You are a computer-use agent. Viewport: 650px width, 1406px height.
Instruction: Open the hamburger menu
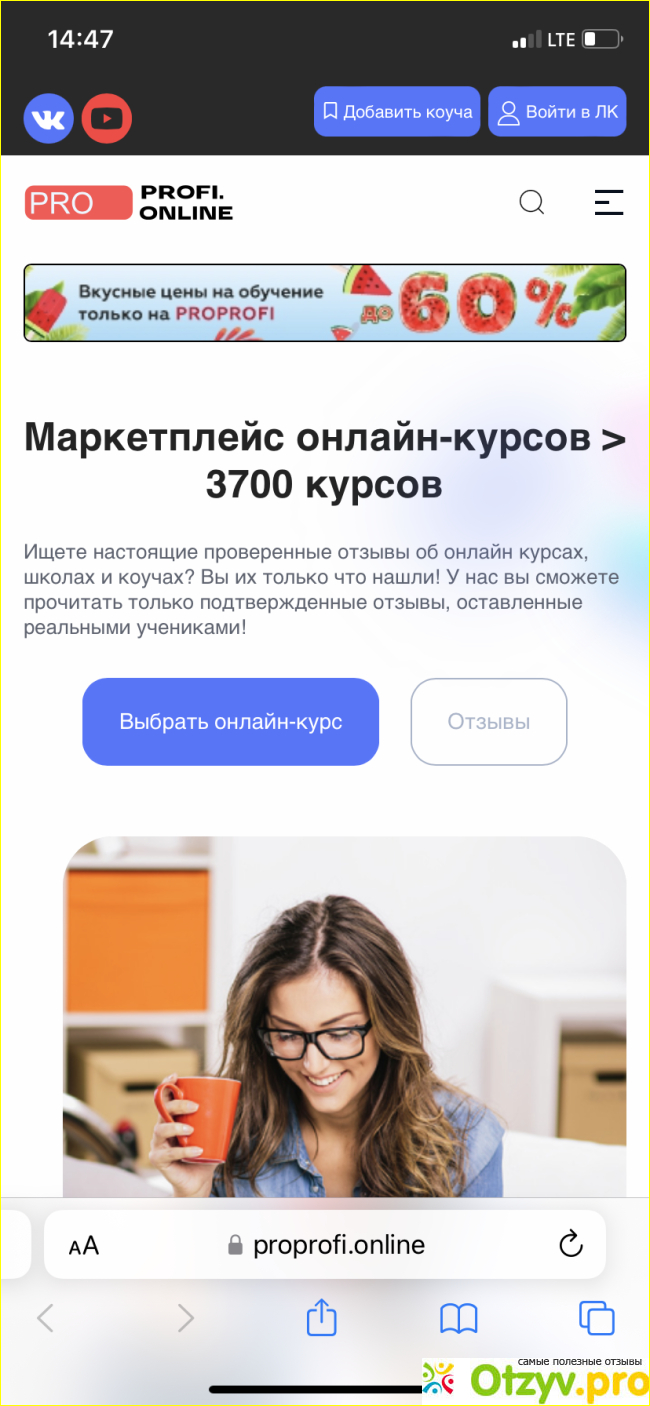(x=608, y=203)
